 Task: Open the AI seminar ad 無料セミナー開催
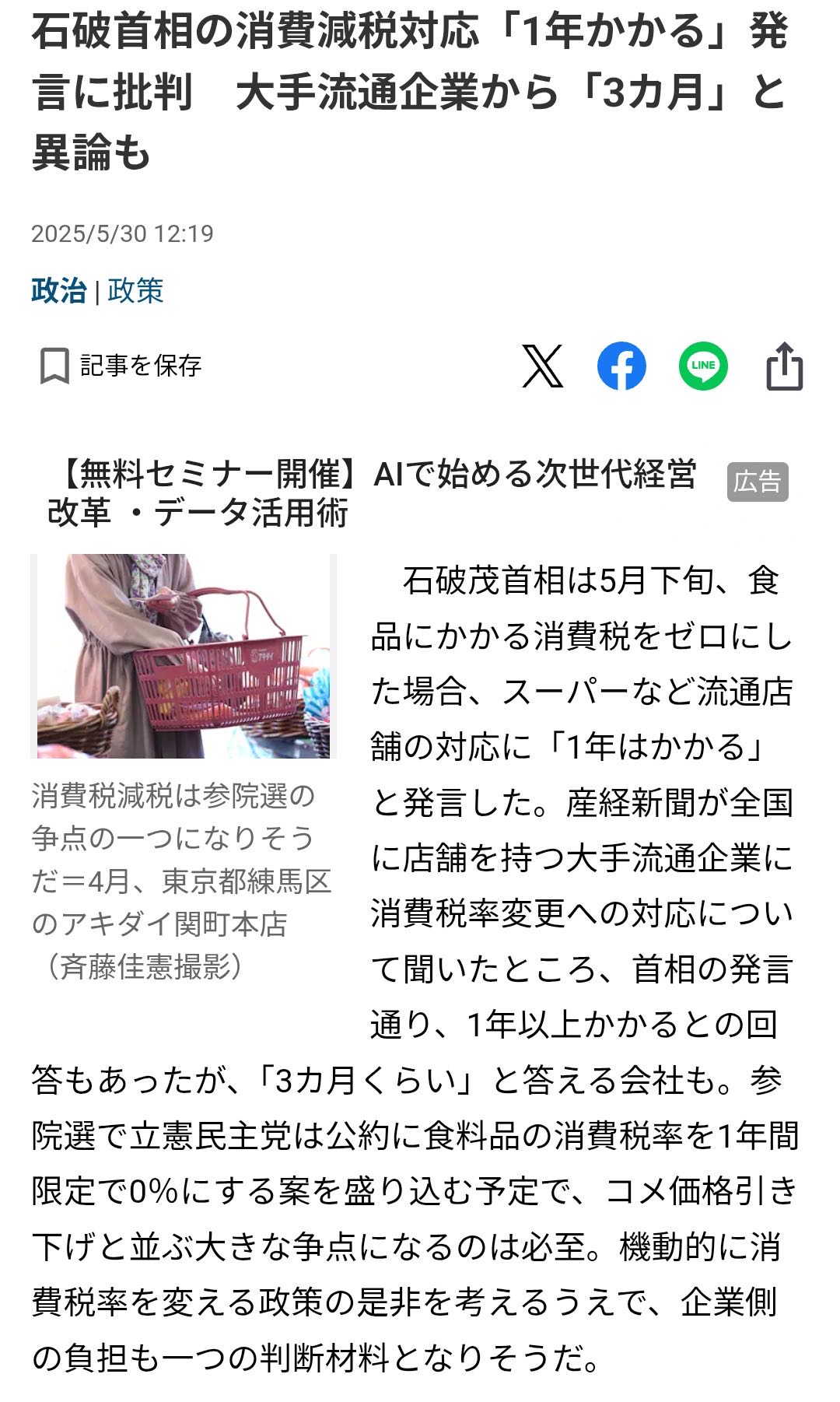[x=372, y=493]
